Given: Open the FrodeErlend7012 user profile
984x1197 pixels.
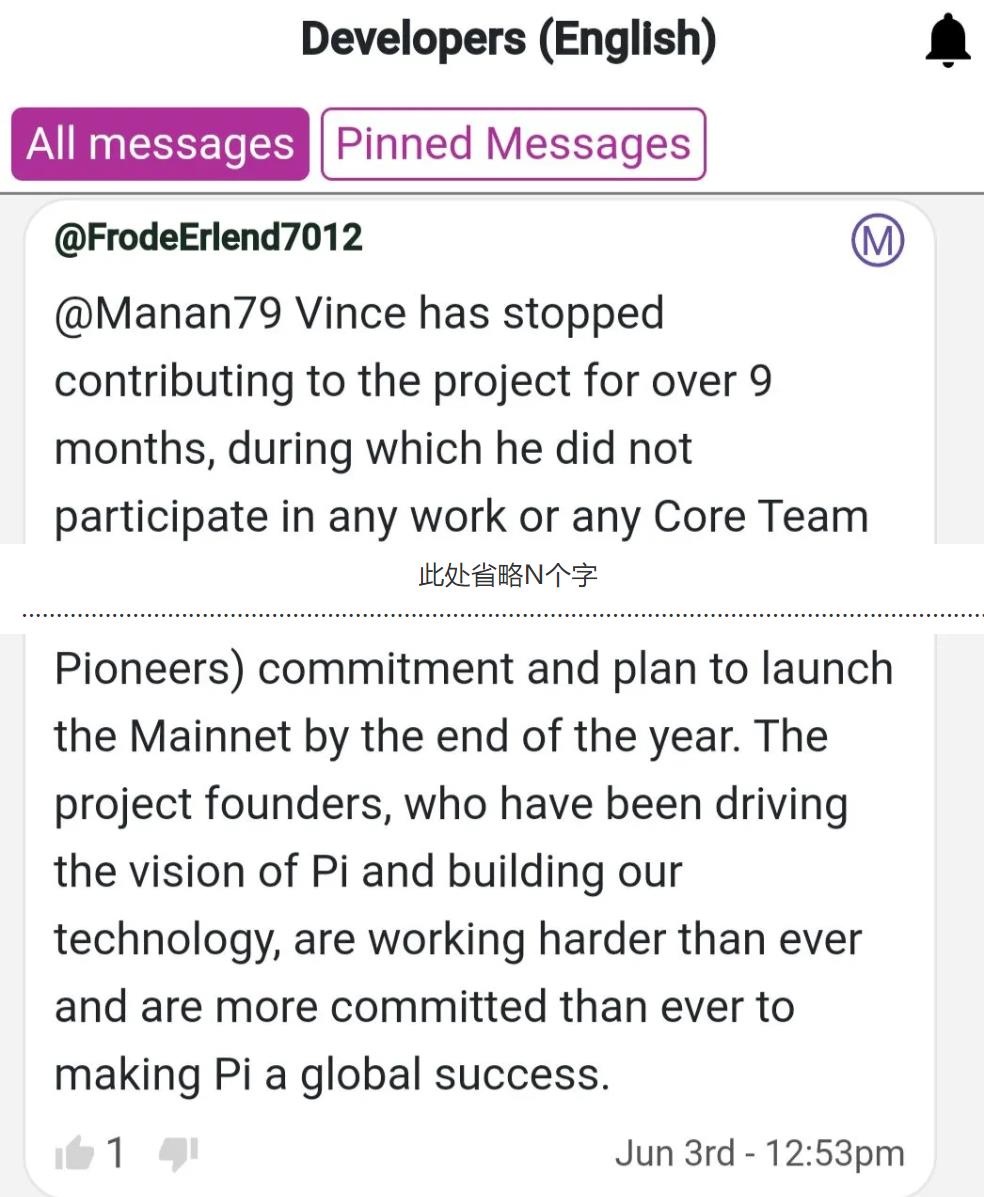Looking at the screenshot, I should [208, 238].
